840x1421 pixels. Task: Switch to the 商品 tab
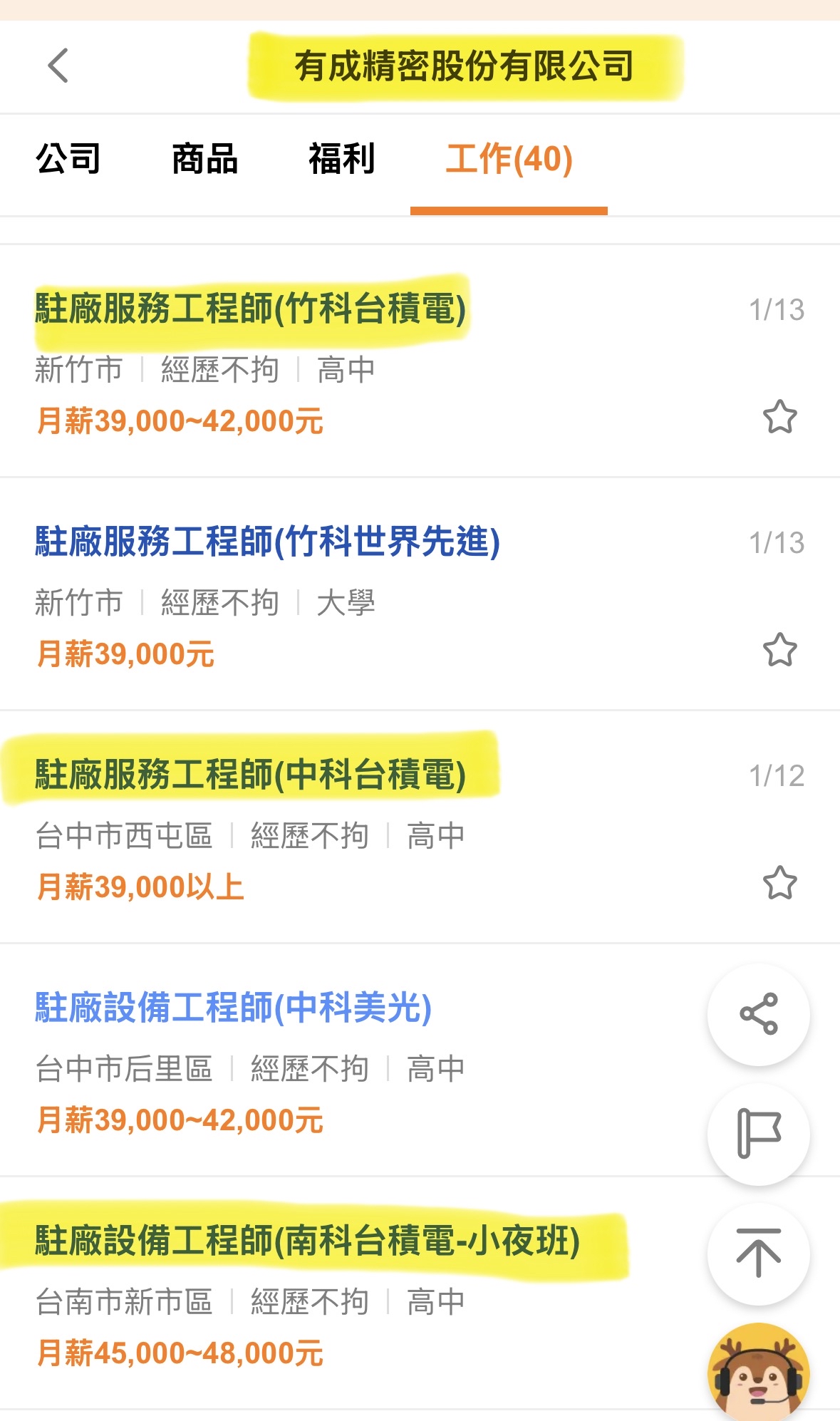coord(204,158)
